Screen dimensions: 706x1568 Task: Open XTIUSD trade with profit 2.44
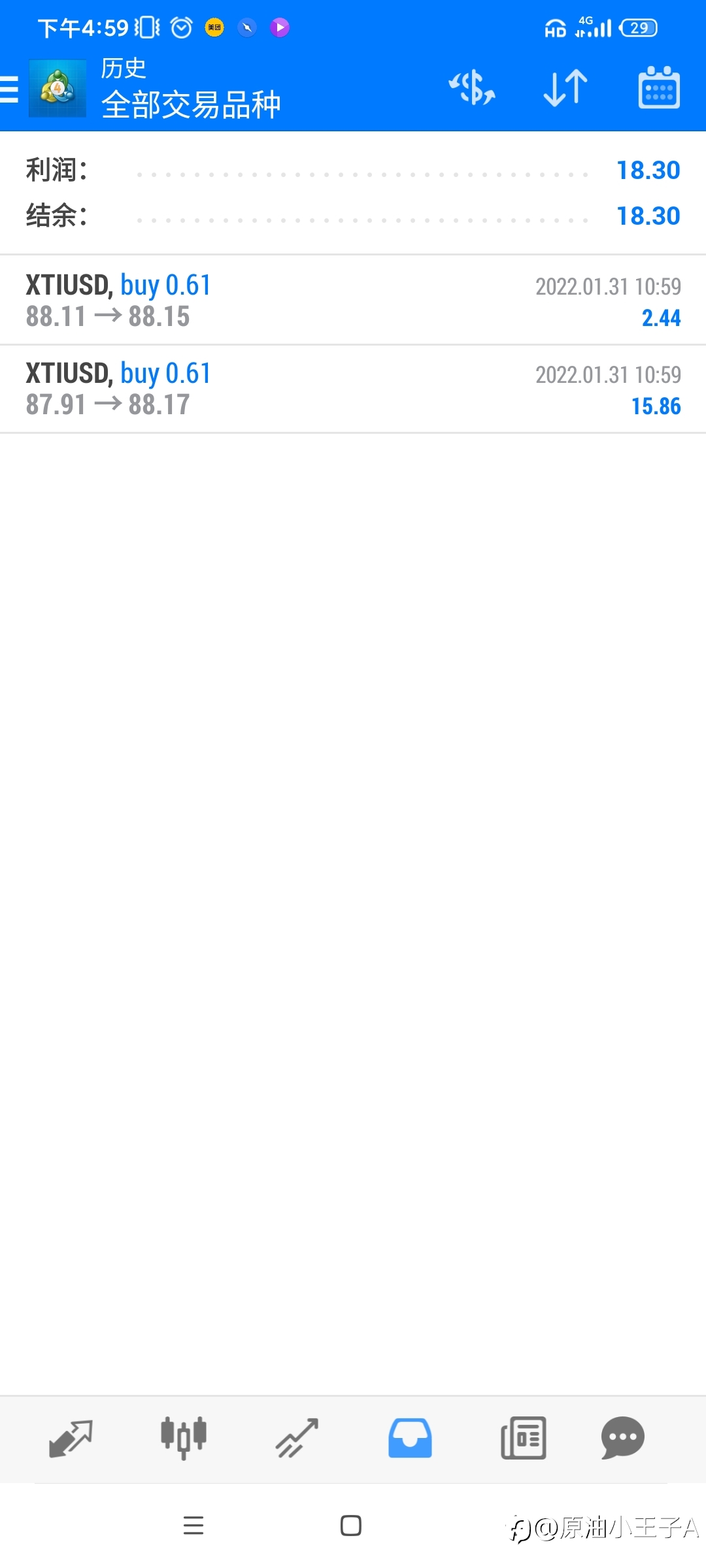tap(353, 301)
